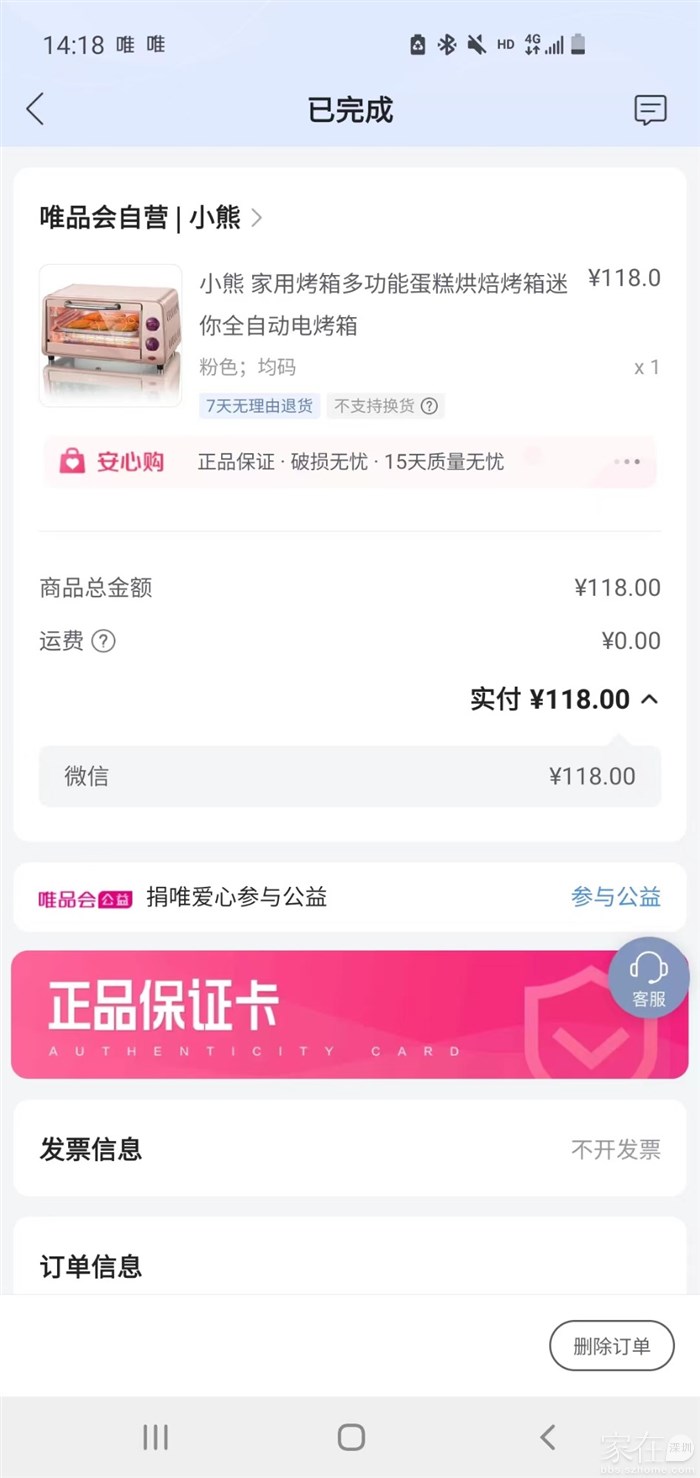The image size is (700, 1478).
Task: Open the 正品保证卡 banner
Action: tap(300, 1014)
